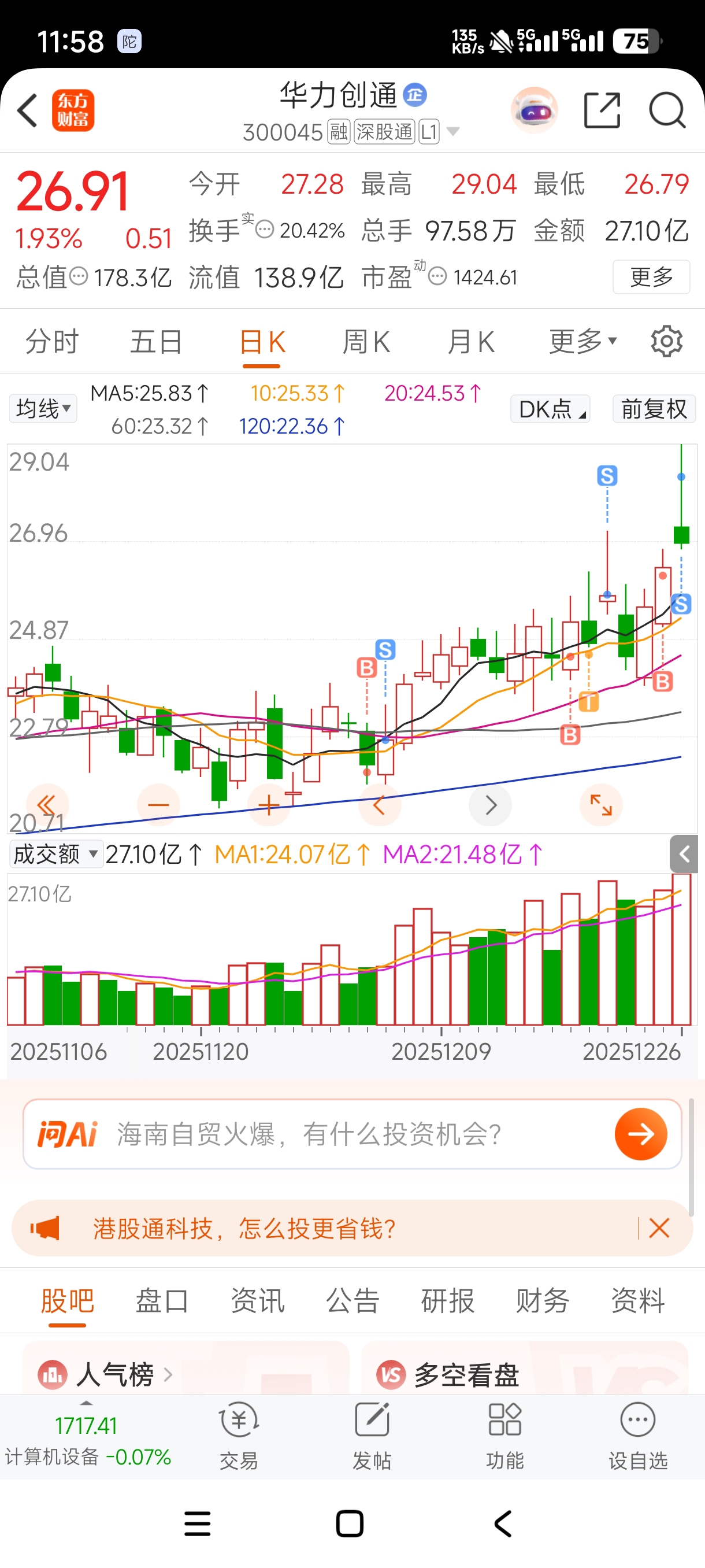Switch to the 分时 chart tab
This screenshot has height=1568, width=705.
coord(53,342)
